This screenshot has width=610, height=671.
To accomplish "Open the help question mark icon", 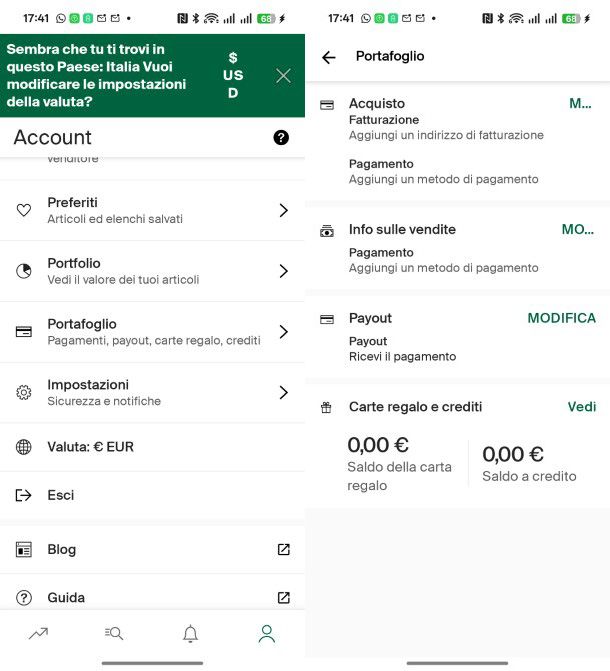I will click(281, 138).
